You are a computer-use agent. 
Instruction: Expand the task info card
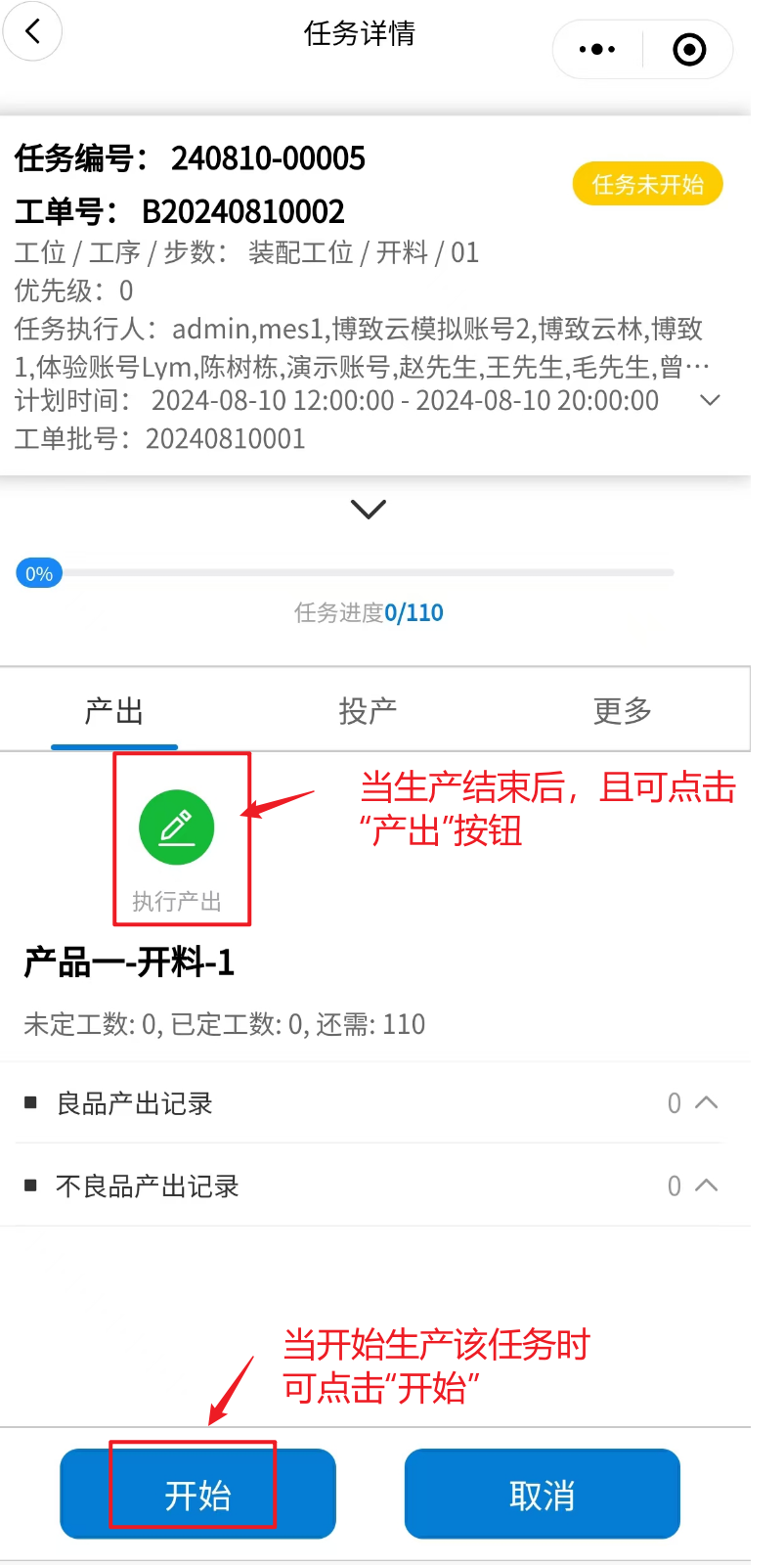point(368,509)
